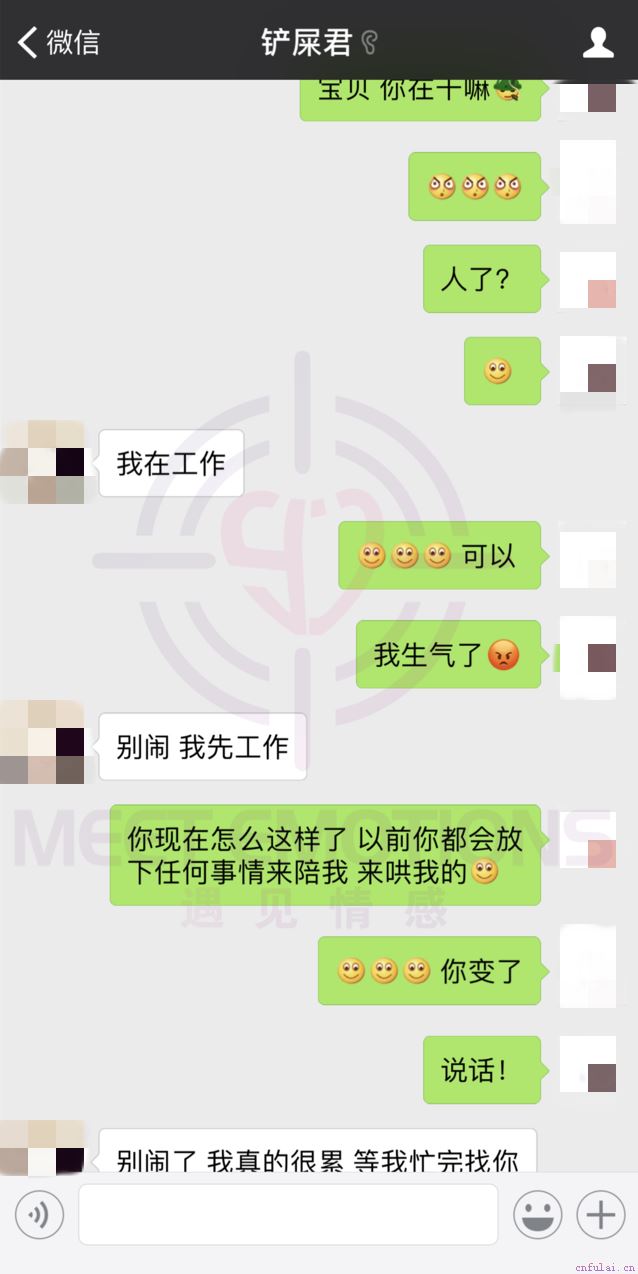Tap the contact's avatar beside 别闹 我先工作

click(43, 743)
